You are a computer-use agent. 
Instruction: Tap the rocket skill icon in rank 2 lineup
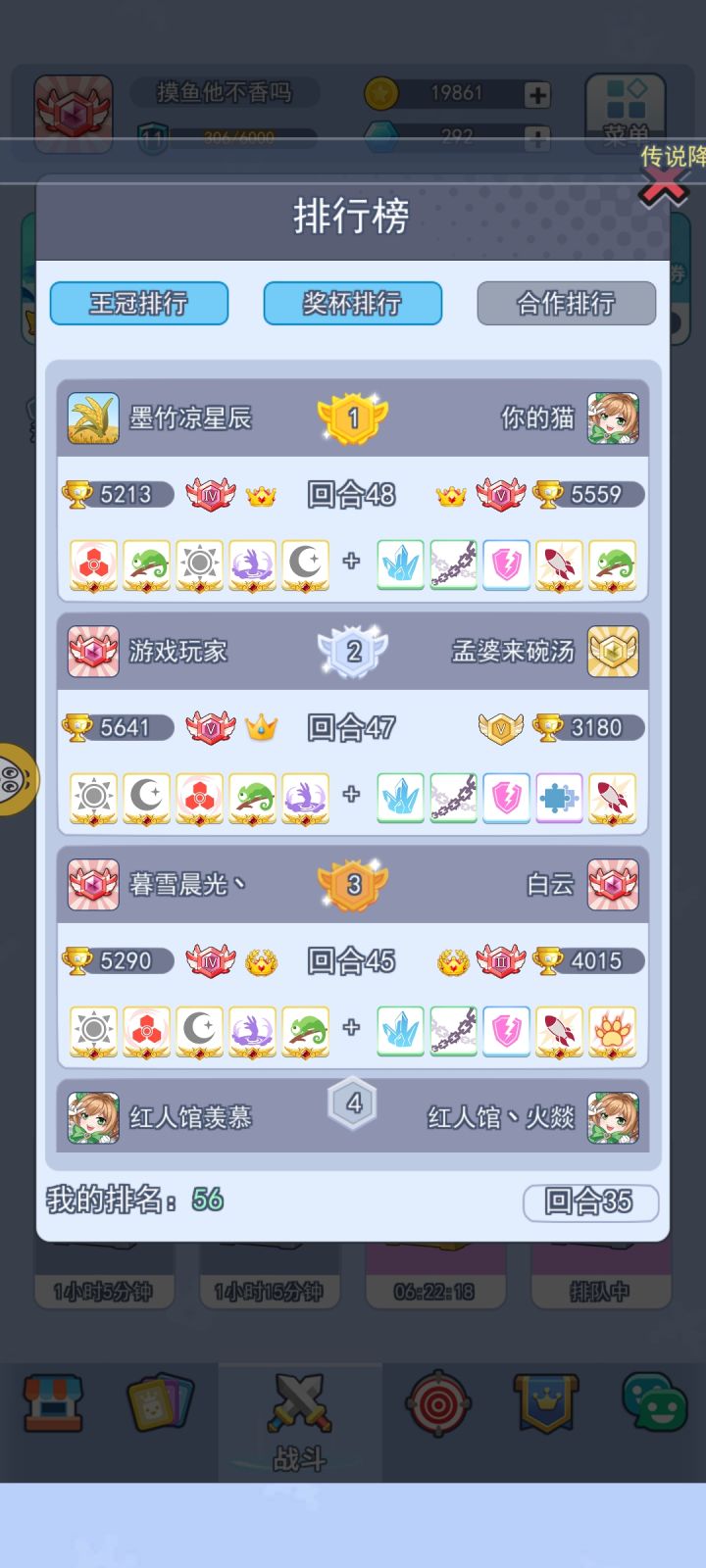613,798
